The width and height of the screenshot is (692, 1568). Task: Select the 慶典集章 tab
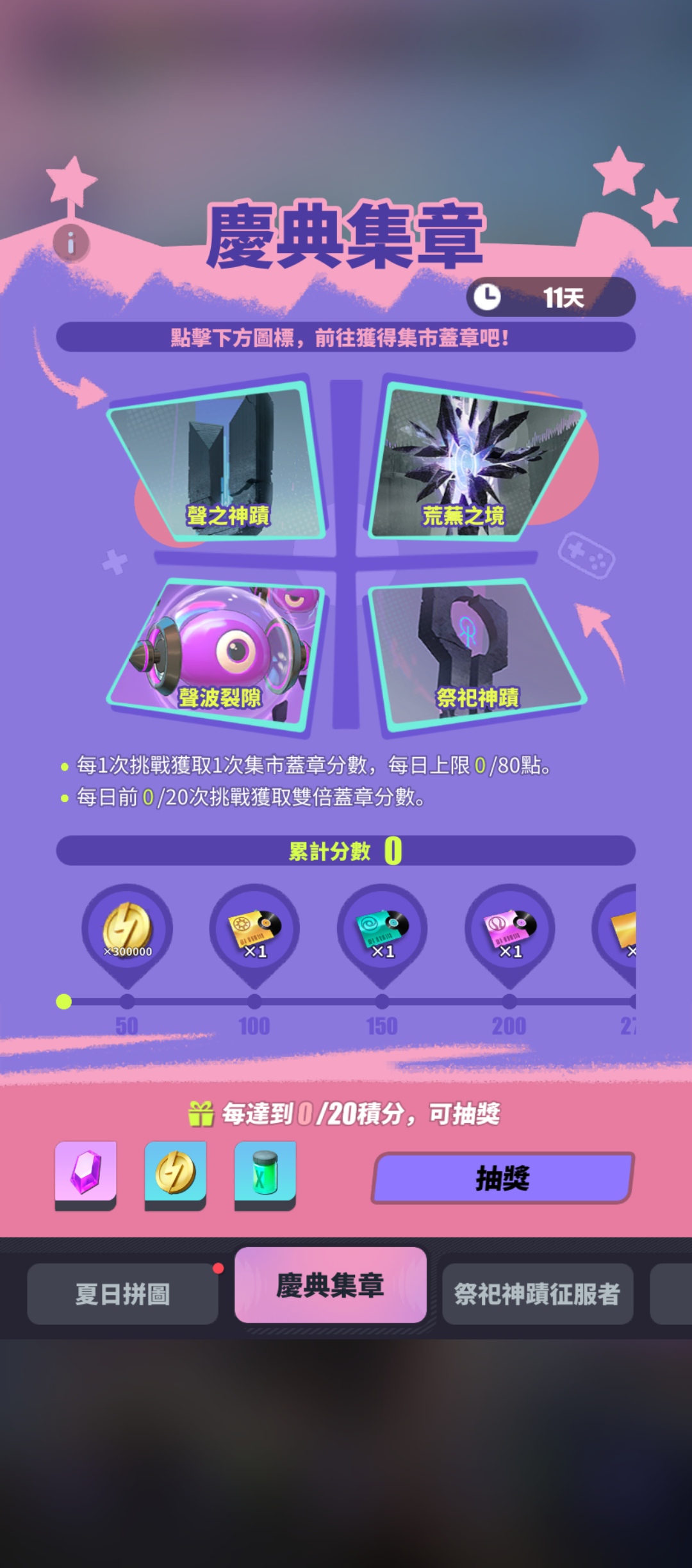(331, 1285)
